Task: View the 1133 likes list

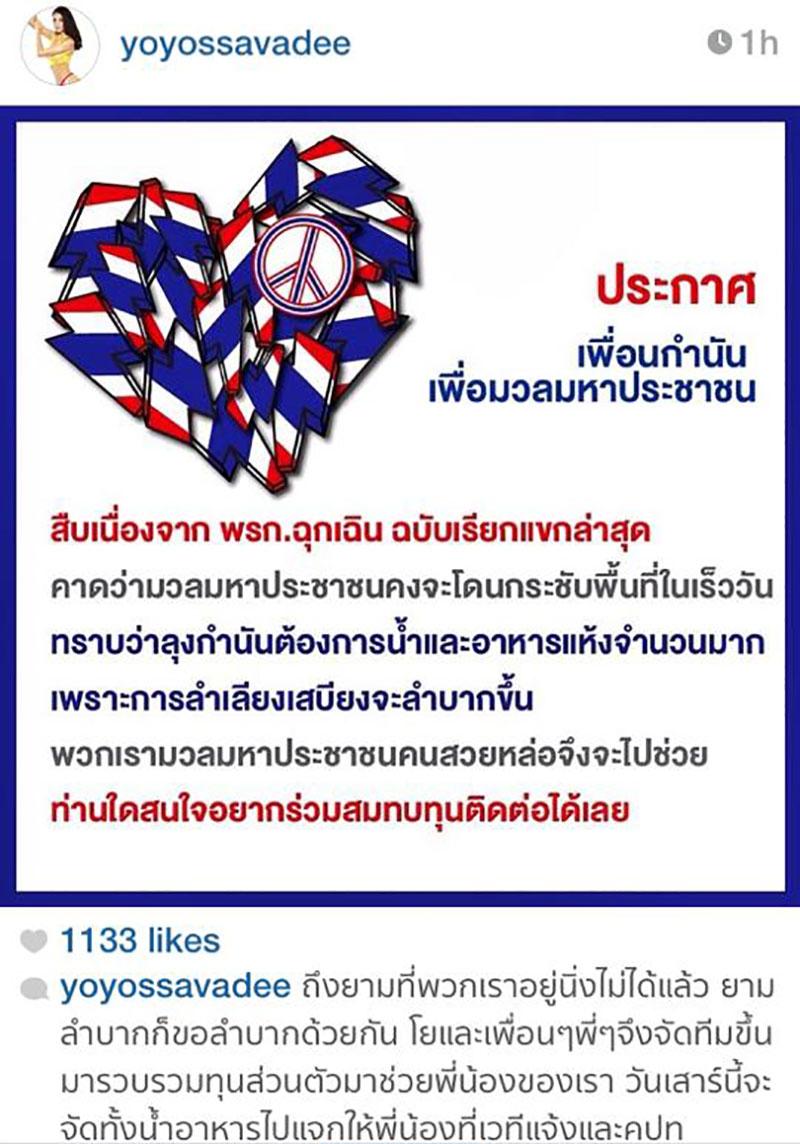Action: (x=140, y=941)
